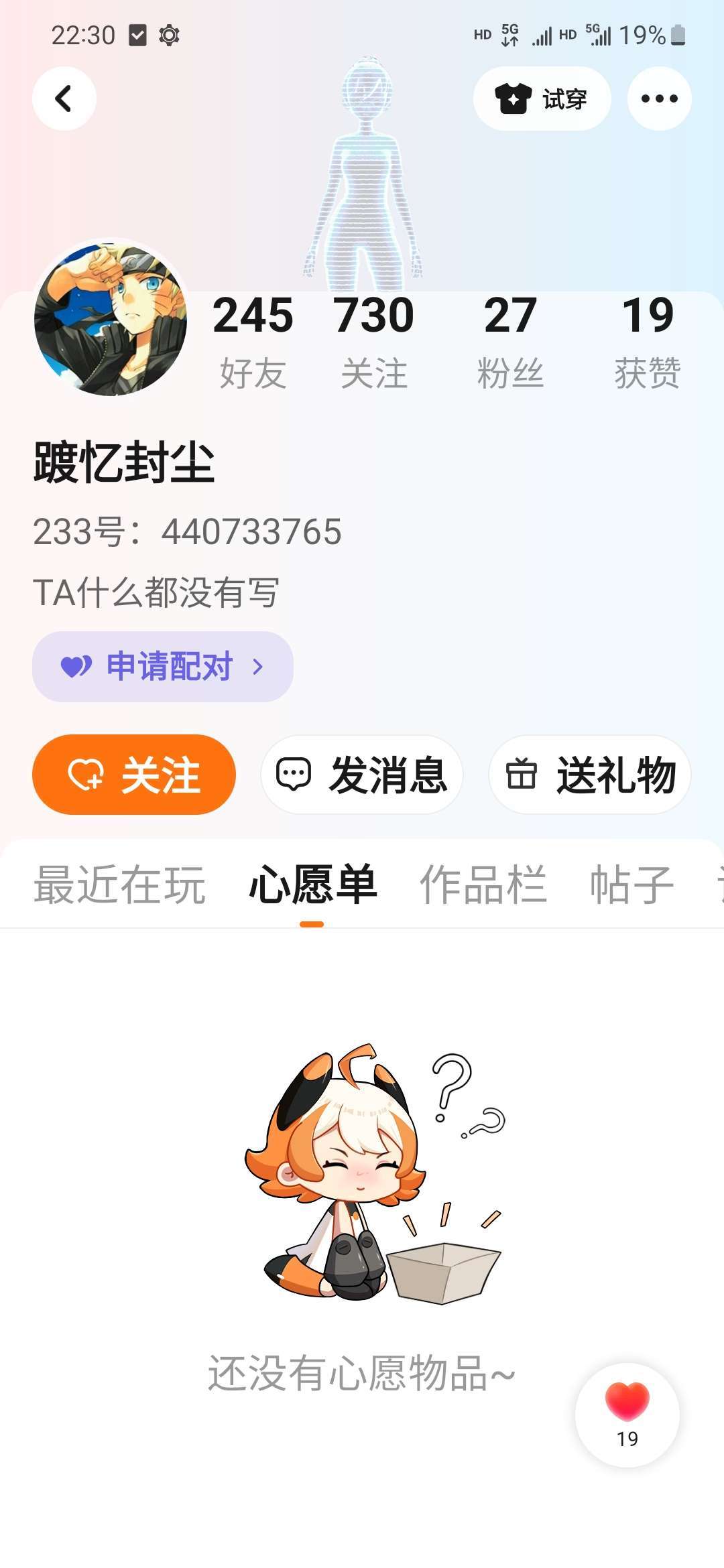View the 730 关注 following list
Screen dimensions: 724x1568
coord(374,342)
